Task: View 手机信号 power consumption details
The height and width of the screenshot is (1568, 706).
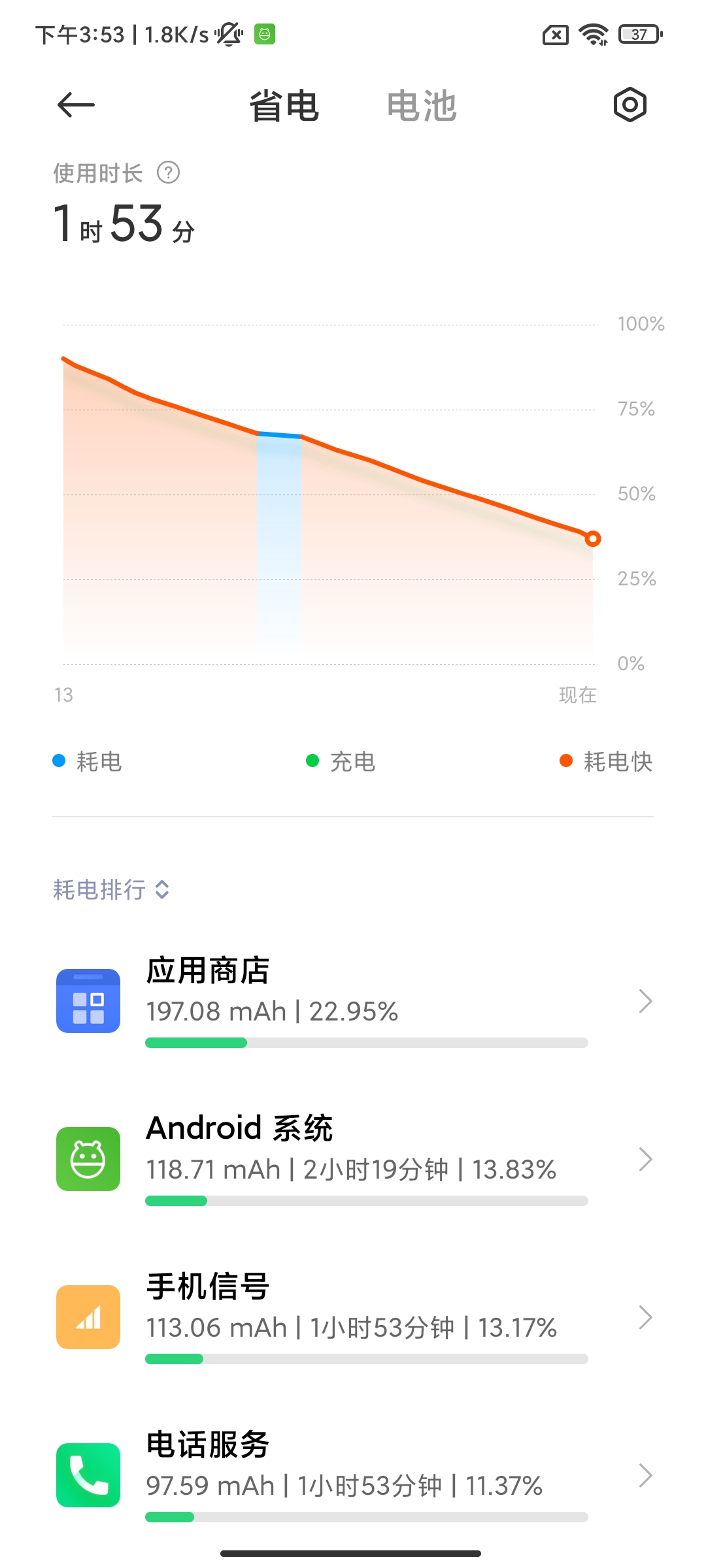Action: click(353, 1317)
